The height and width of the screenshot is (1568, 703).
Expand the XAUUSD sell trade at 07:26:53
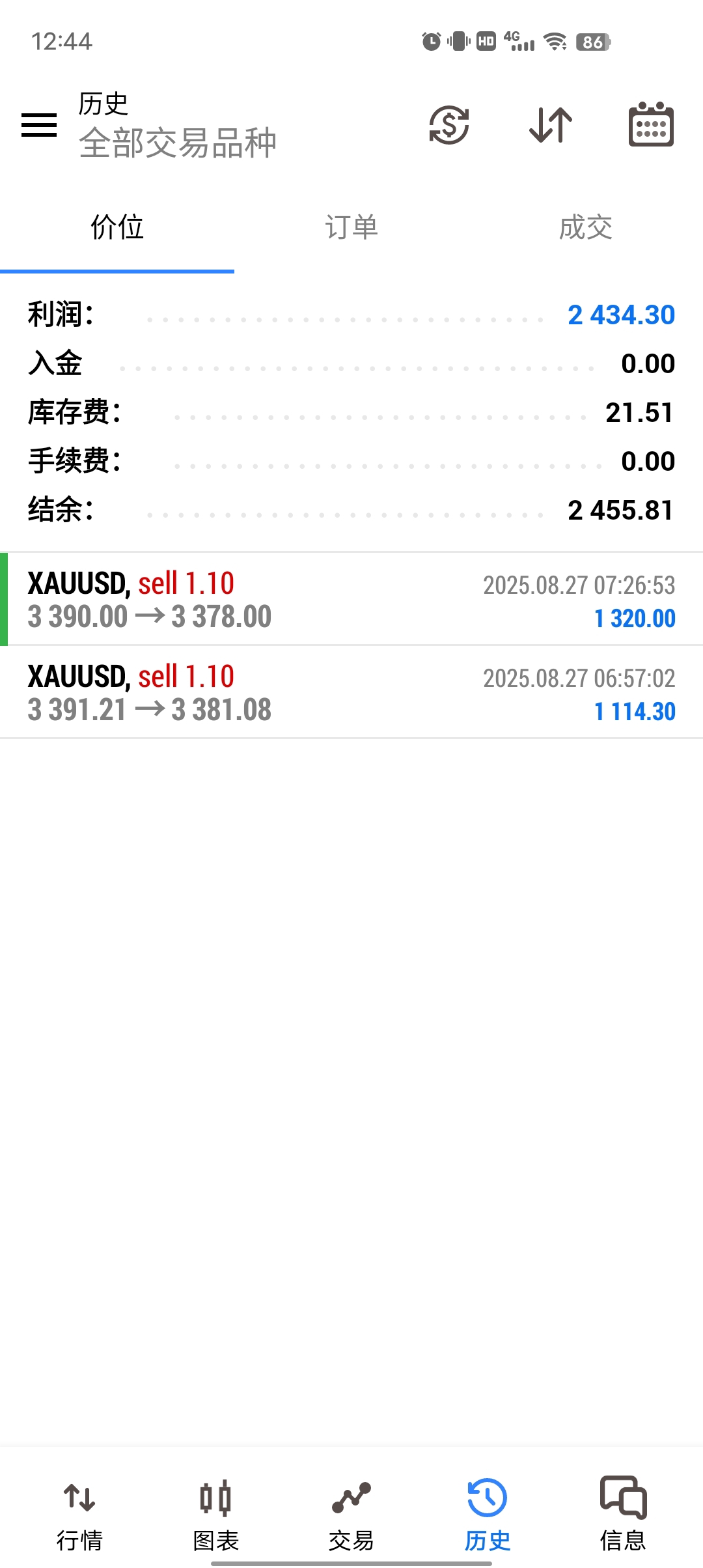351,599
